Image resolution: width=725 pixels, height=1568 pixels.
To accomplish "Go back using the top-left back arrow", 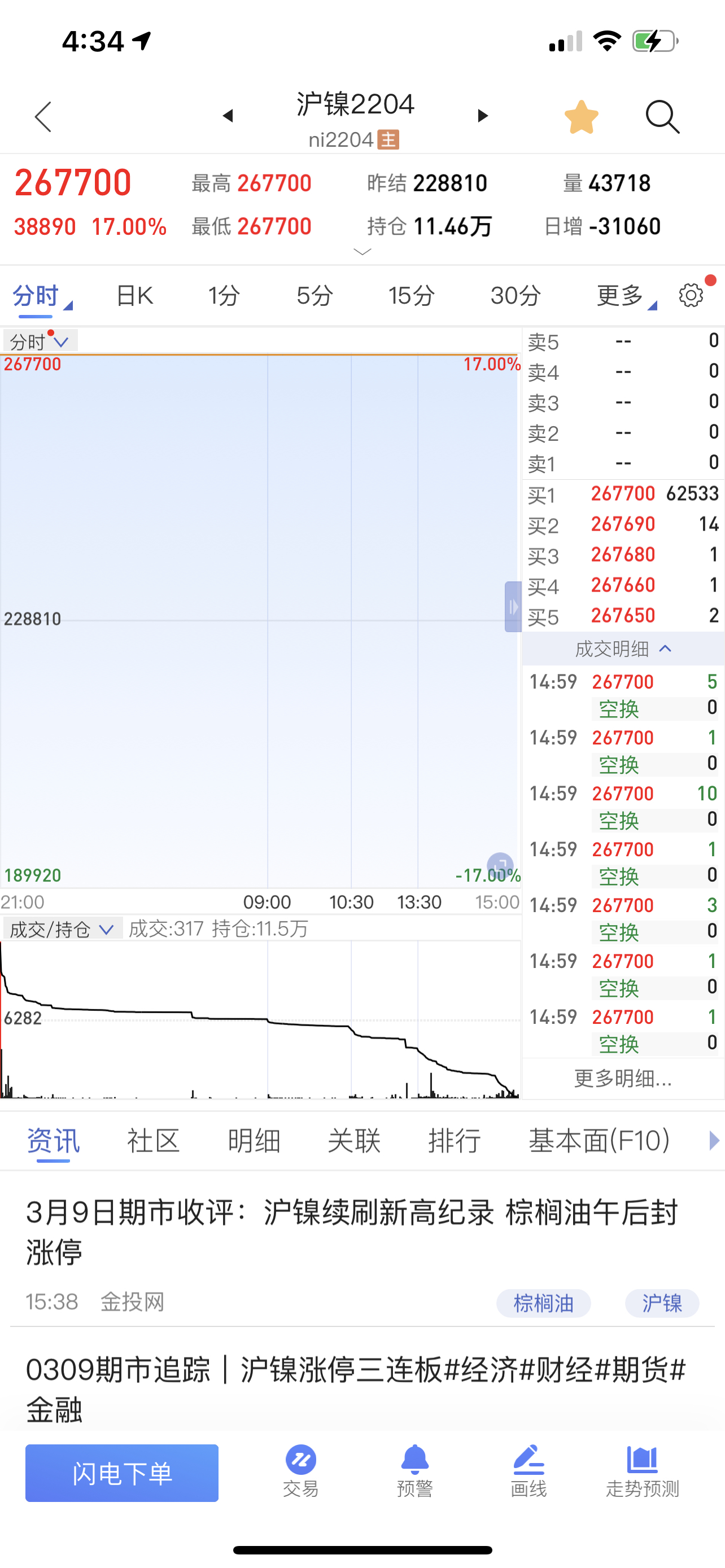I will 42,116.
